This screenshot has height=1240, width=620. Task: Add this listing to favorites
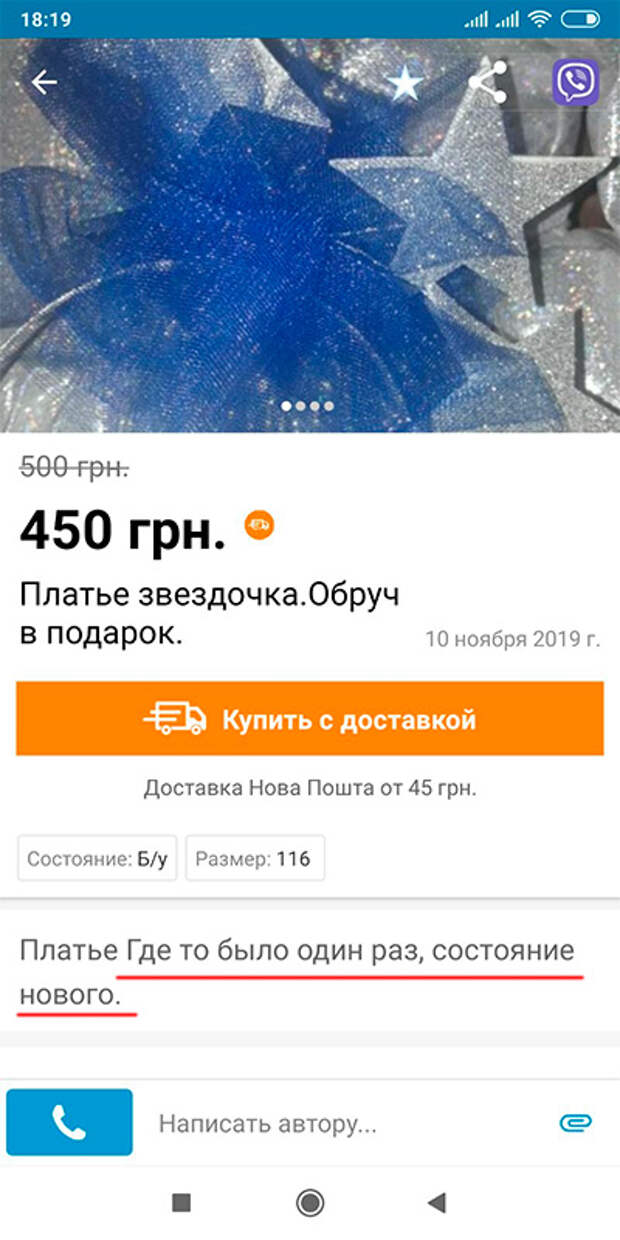404,84
